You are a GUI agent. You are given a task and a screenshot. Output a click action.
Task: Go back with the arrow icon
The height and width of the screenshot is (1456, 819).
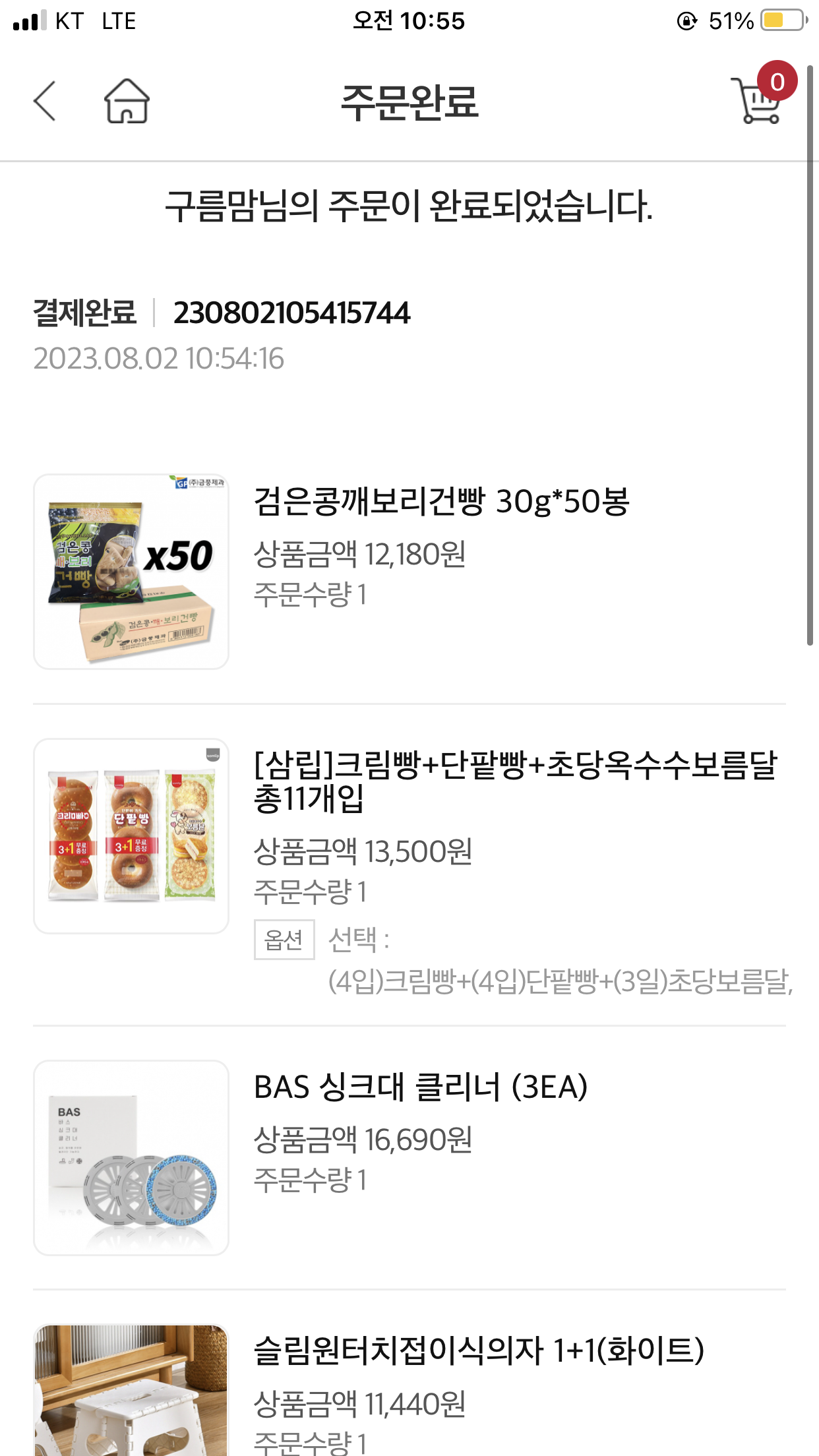pyautogui.click(x=45, y=102)
